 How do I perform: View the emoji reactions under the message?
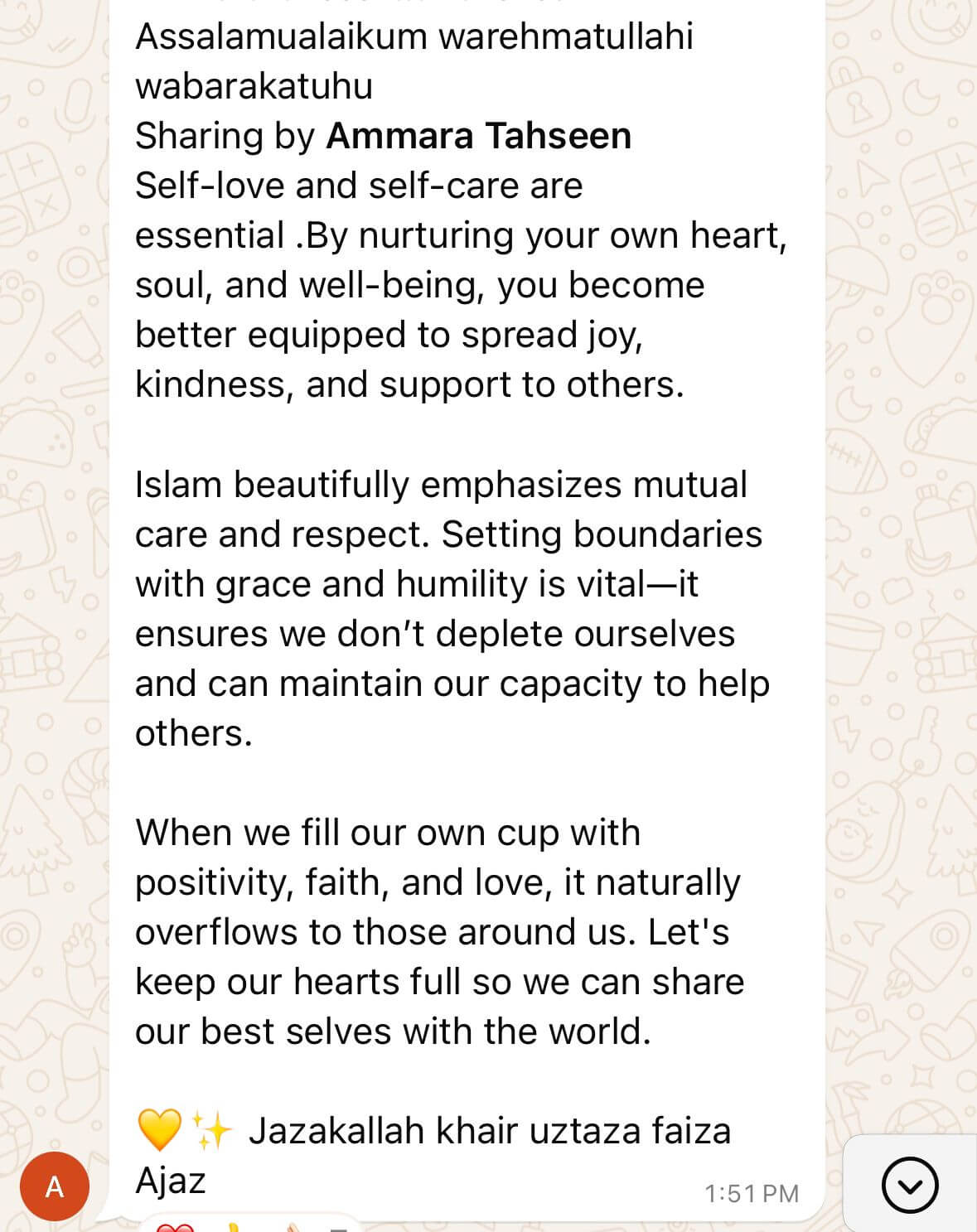249,1225
